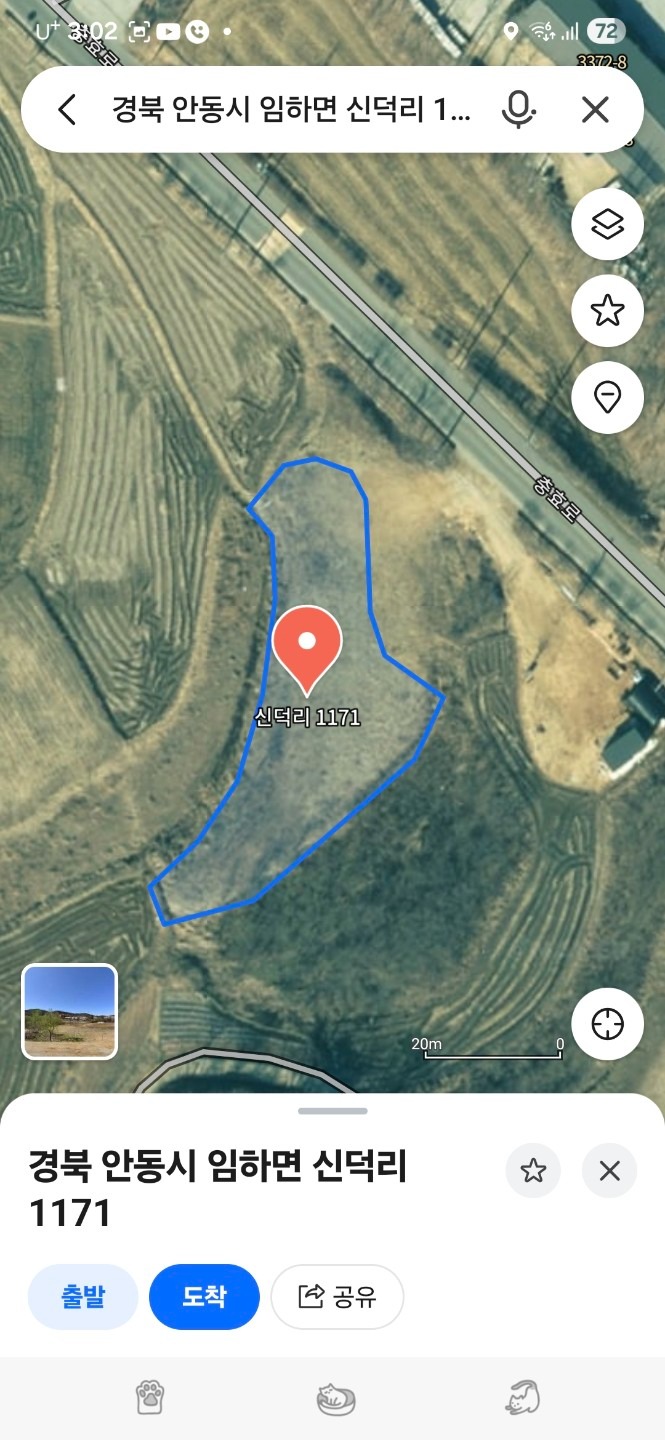
Task: Close the place details panel
Action: [x=609, y=1171]
